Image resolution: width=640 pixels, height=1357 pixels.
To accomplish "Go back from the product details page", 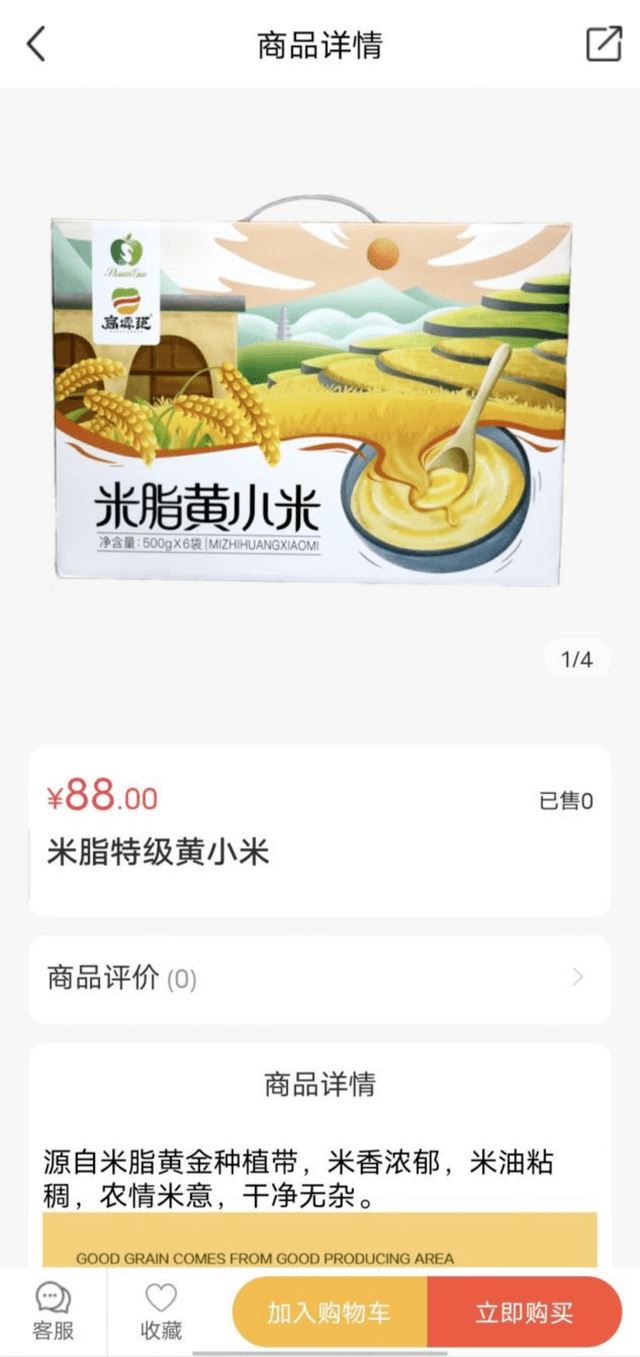I will click(36, 45).
